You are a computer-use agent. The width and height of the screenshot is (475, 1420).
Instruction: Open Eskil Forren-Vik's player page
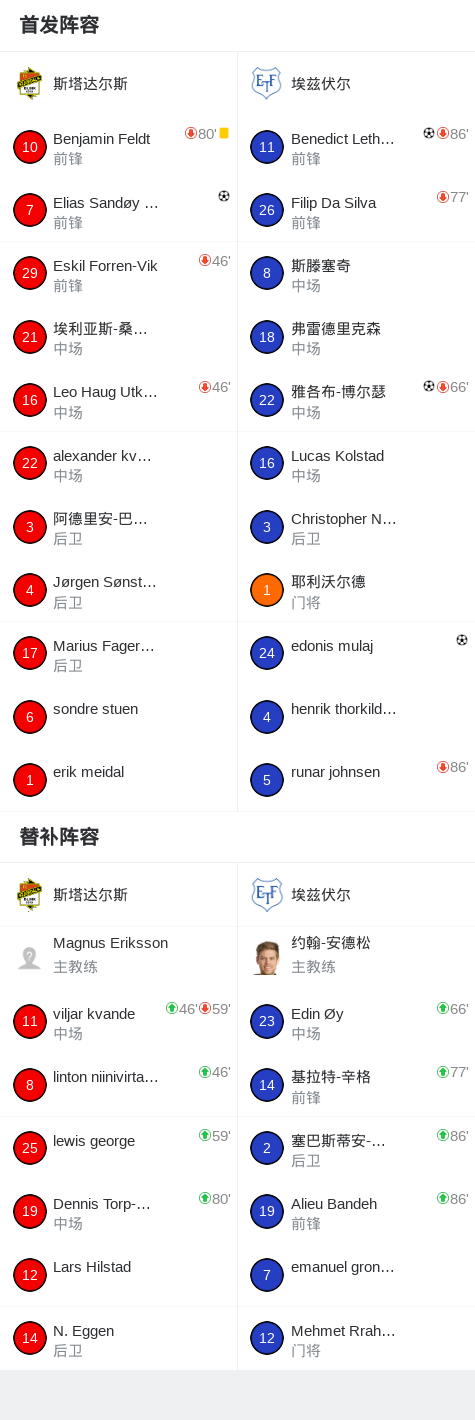(x=118, y=274)
